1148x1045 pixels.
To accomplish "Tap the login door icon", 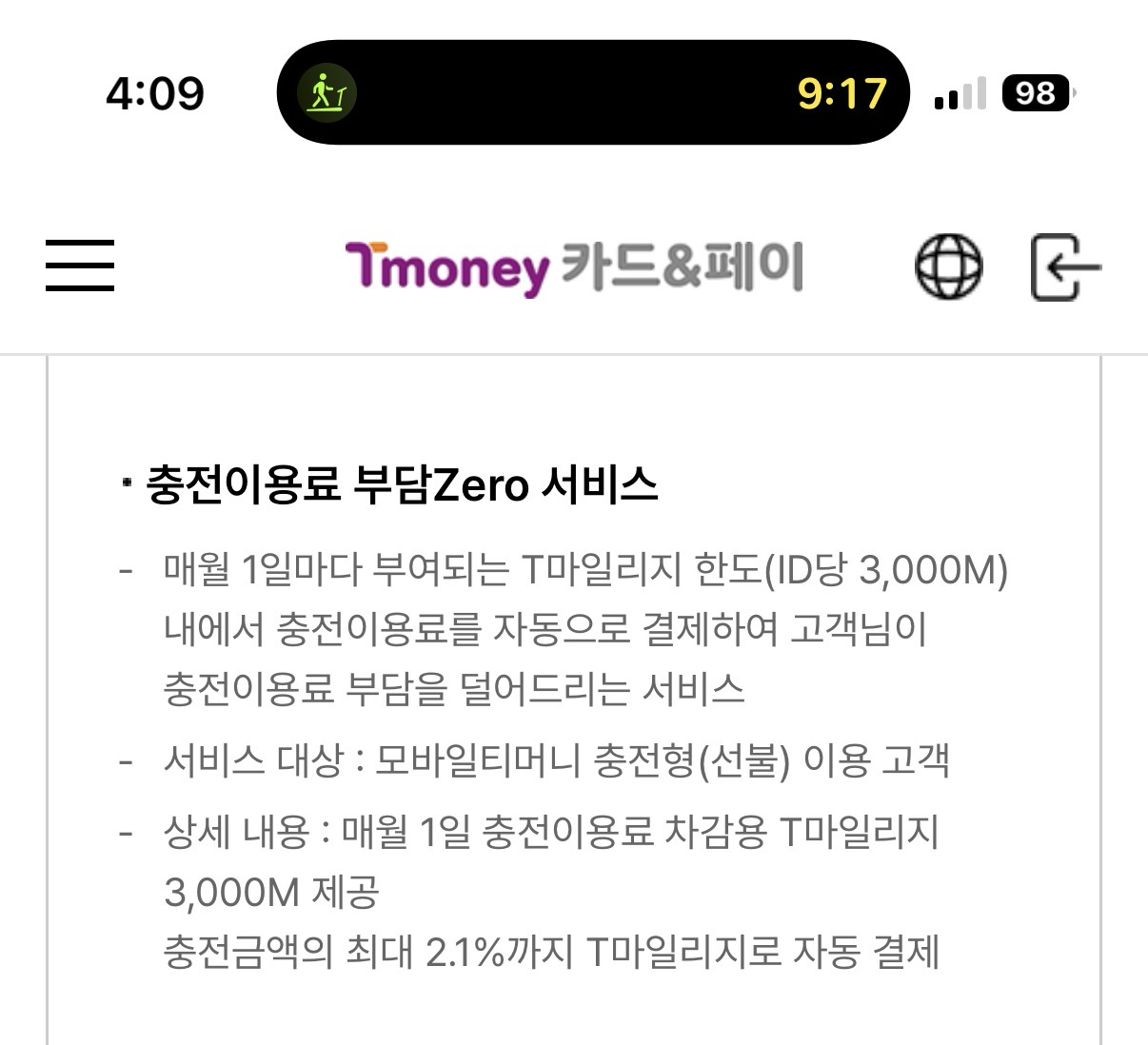I will click(1065, 266).
